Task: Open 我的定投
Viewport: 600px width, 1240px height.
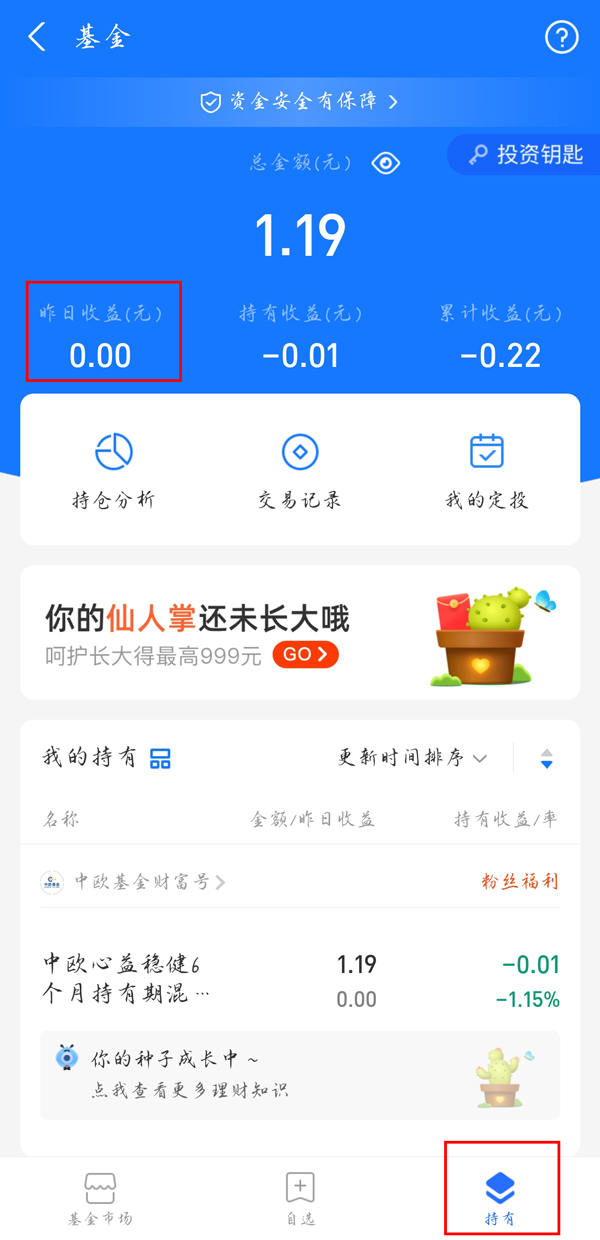Action: click(x=486, y=470)
